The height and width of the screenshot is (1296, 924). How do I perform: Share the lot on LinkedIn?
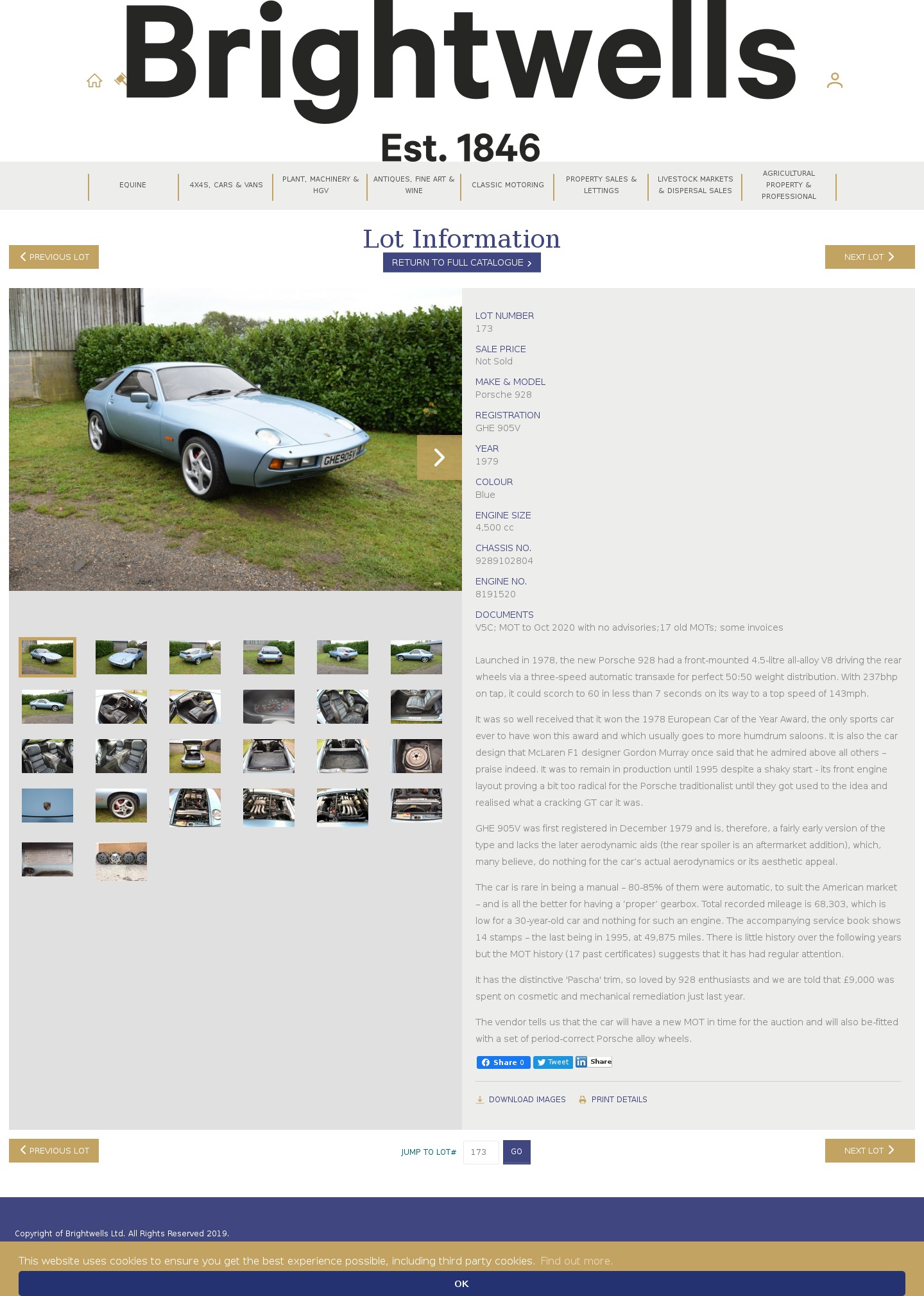[x=594, y=1062]
